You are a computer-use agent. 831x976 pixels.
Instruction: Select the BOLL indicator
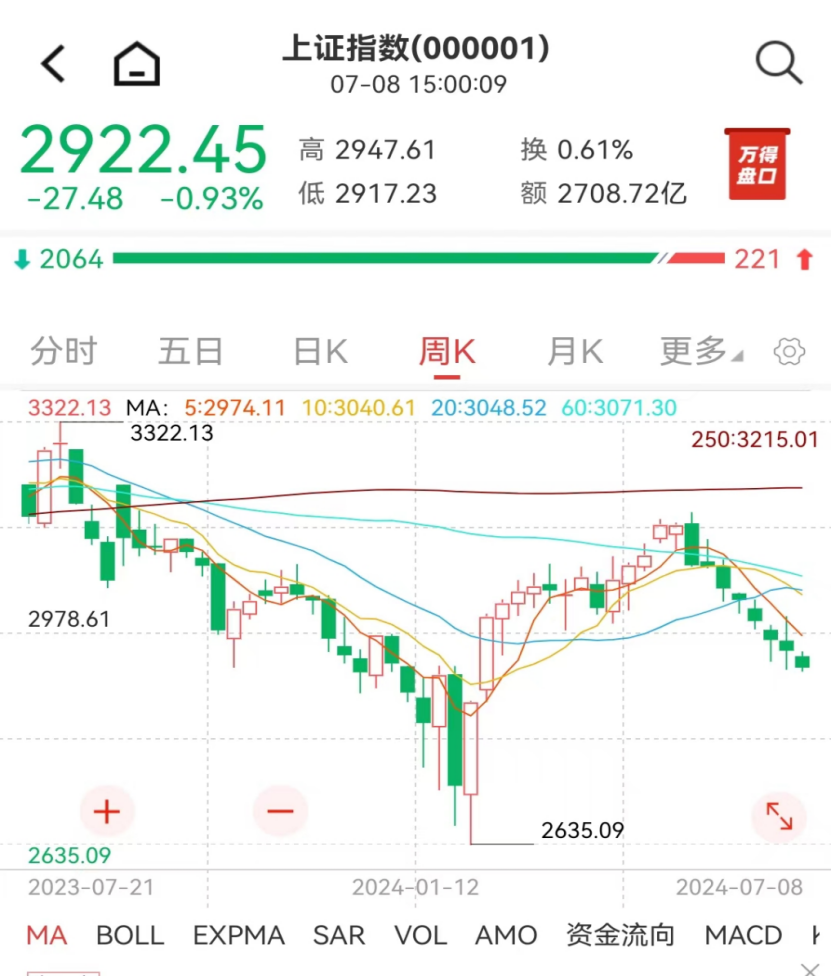(x=130, y=935)
